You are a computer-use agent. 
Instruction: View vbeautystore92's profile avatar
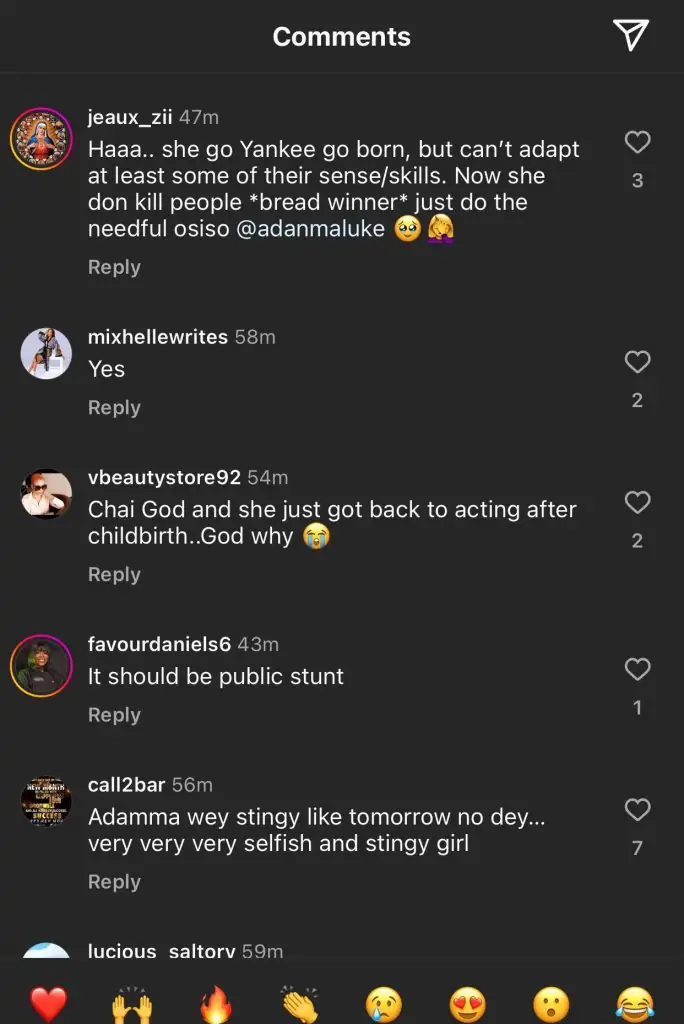coord(46,494)
